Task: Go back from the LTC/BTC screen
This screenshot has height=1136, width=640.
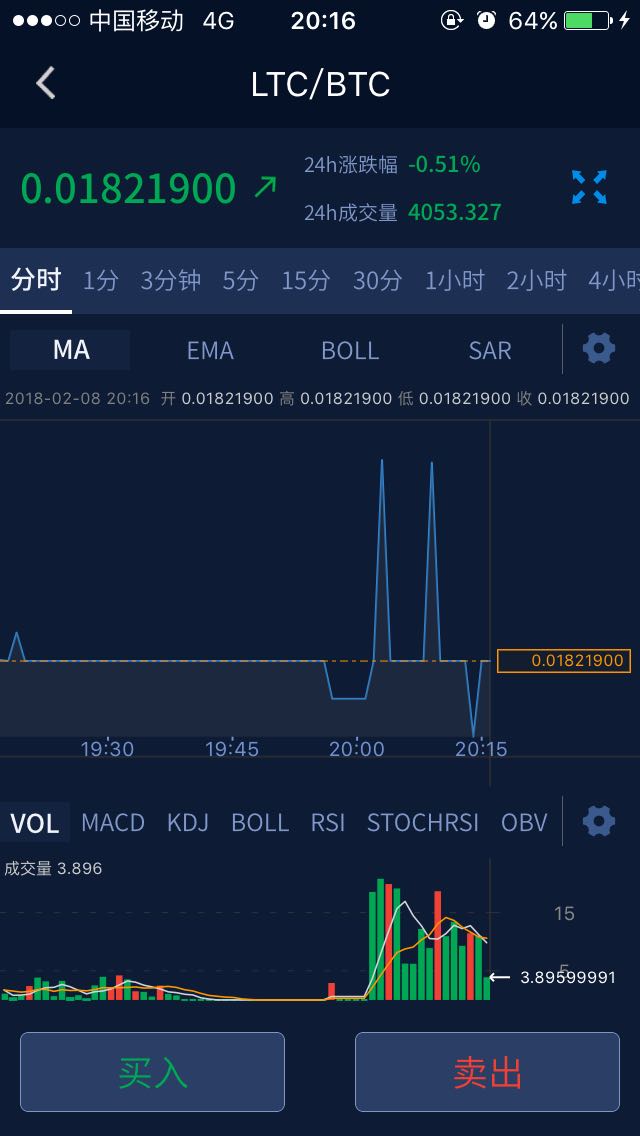Action: (x=46, y=83)
